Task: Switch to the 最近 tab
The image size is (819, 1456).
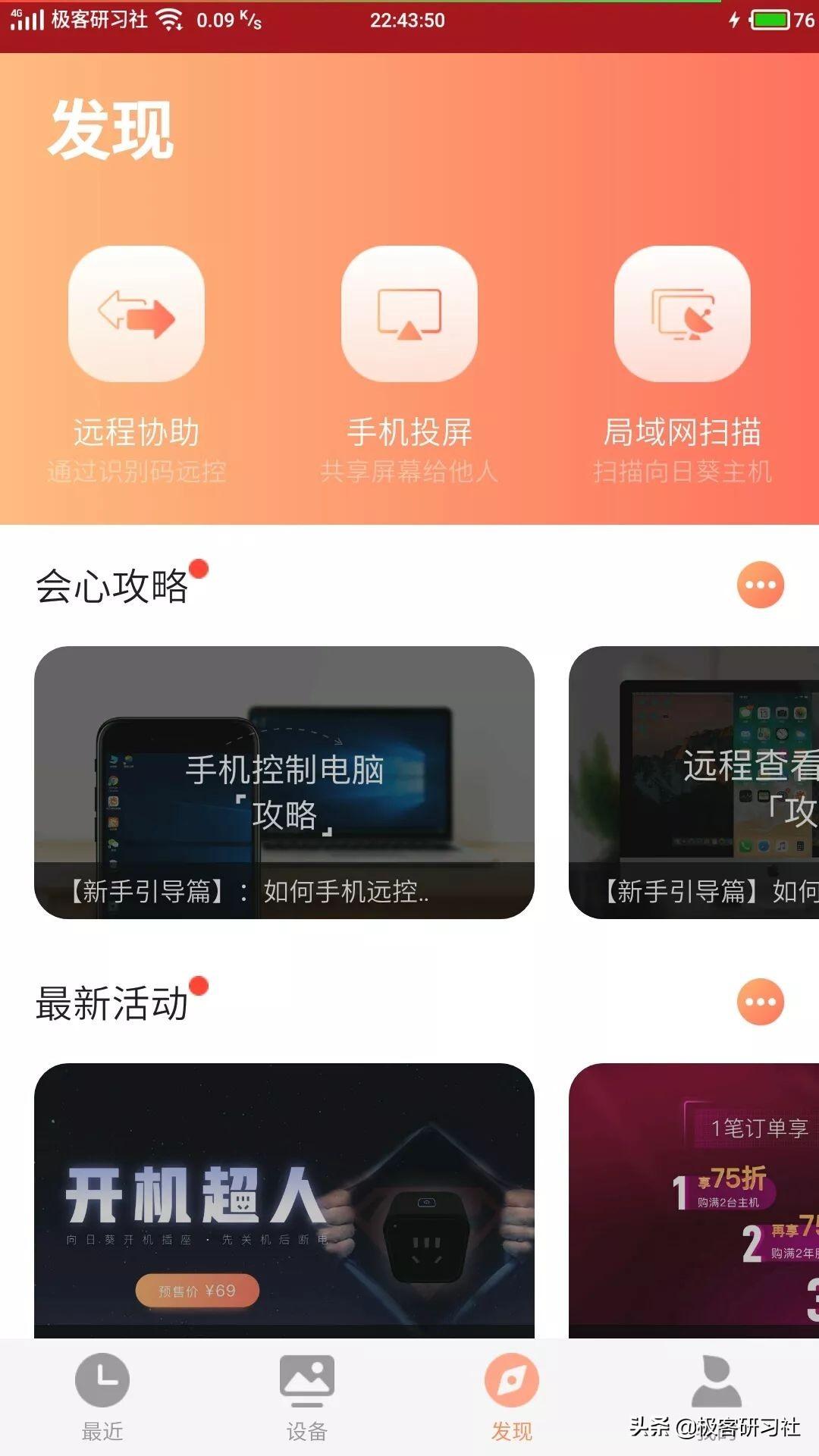Action: [102, 1397]
